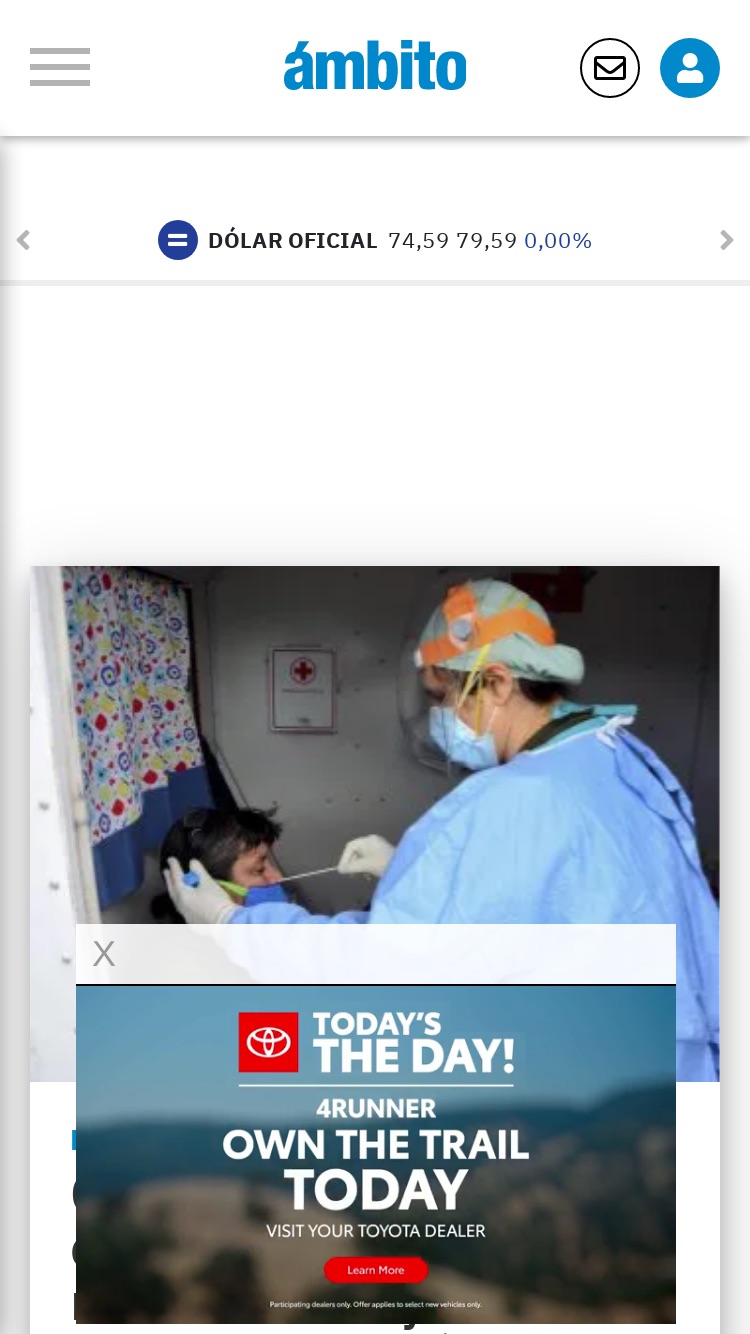Viewport: 750px width, 1334px height.
Task: Go to the ámbito home page
Action: tap(375, 67)
